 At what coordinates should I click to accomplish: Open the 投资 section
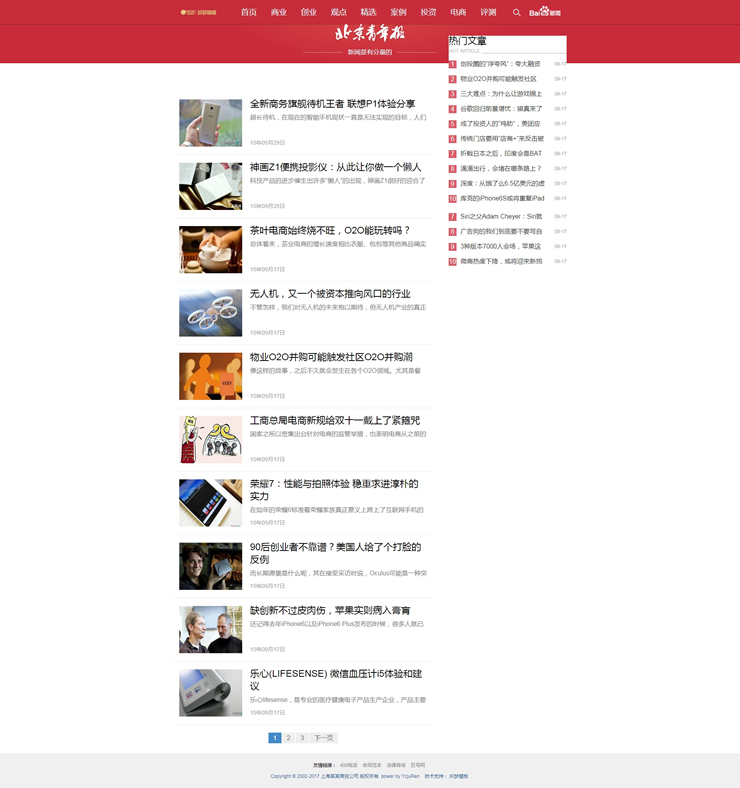428,12
